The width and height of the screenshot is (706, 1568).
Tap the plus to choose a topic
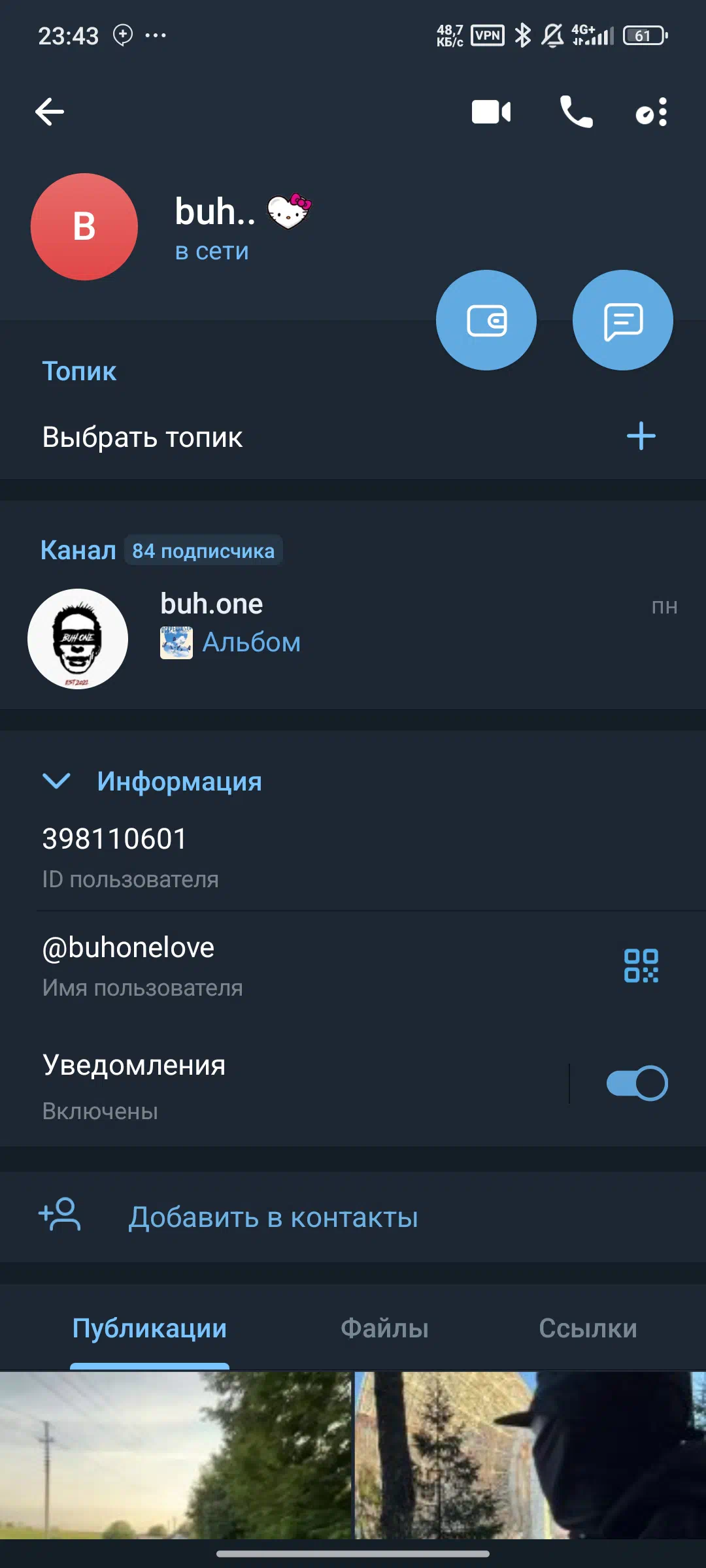(x=641, y=436)
